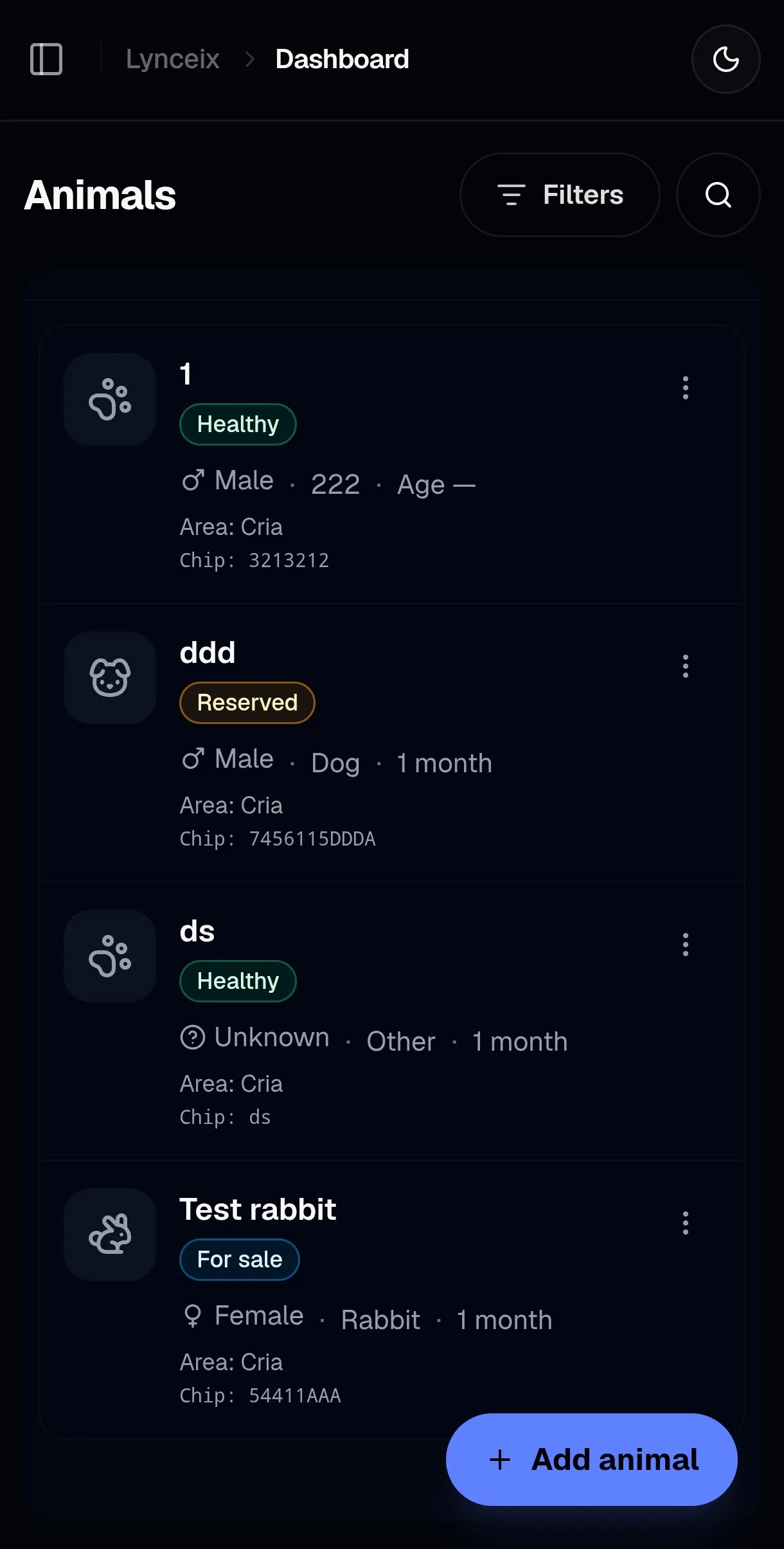
Task: Open the more options for ddd
Action: [686, 666]
